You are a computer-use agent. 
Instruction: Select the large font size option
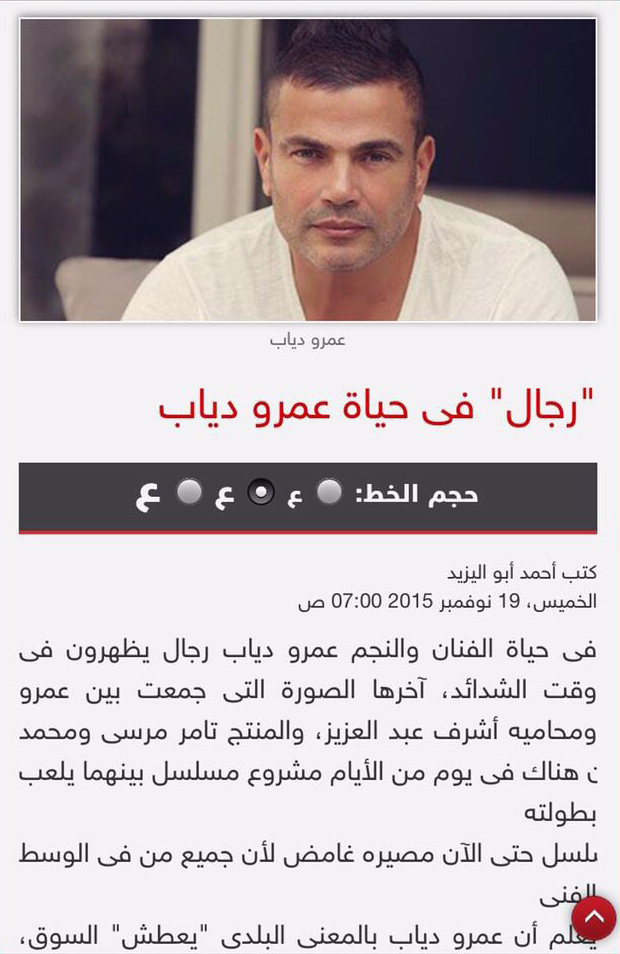(x=189, y=492)
